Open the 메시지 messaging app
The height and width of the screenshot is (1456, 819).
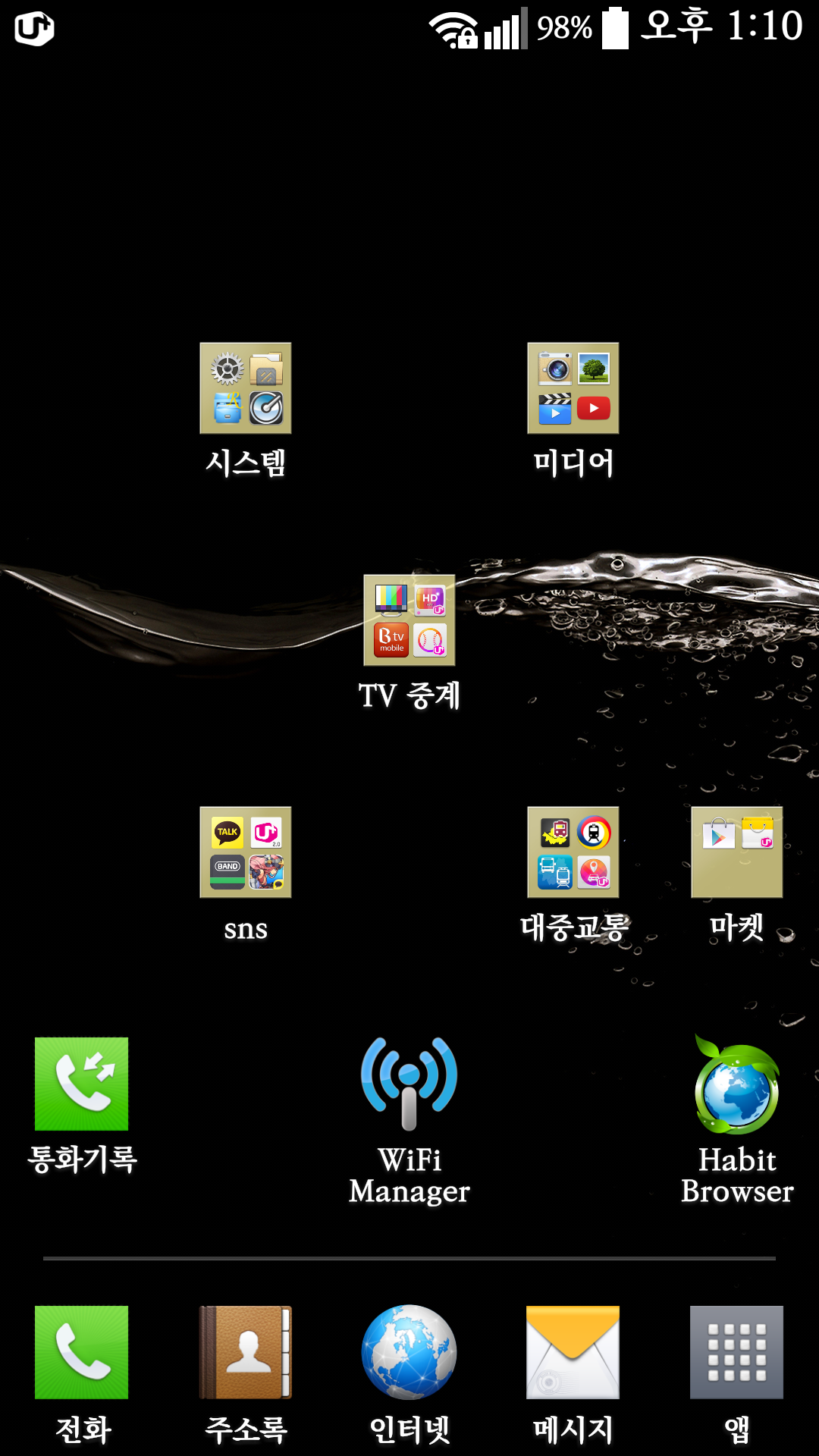pos(573,1352)
